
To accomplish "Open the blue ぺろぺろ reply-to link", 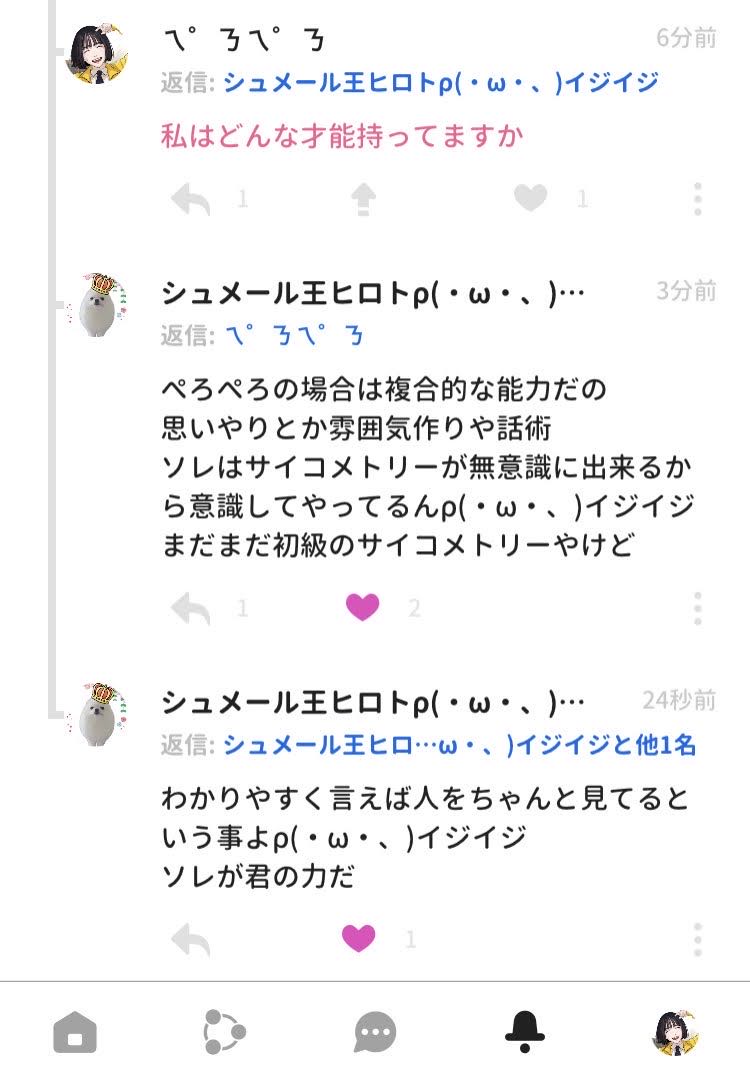I will pyautogui.click(x=293, y=335).
